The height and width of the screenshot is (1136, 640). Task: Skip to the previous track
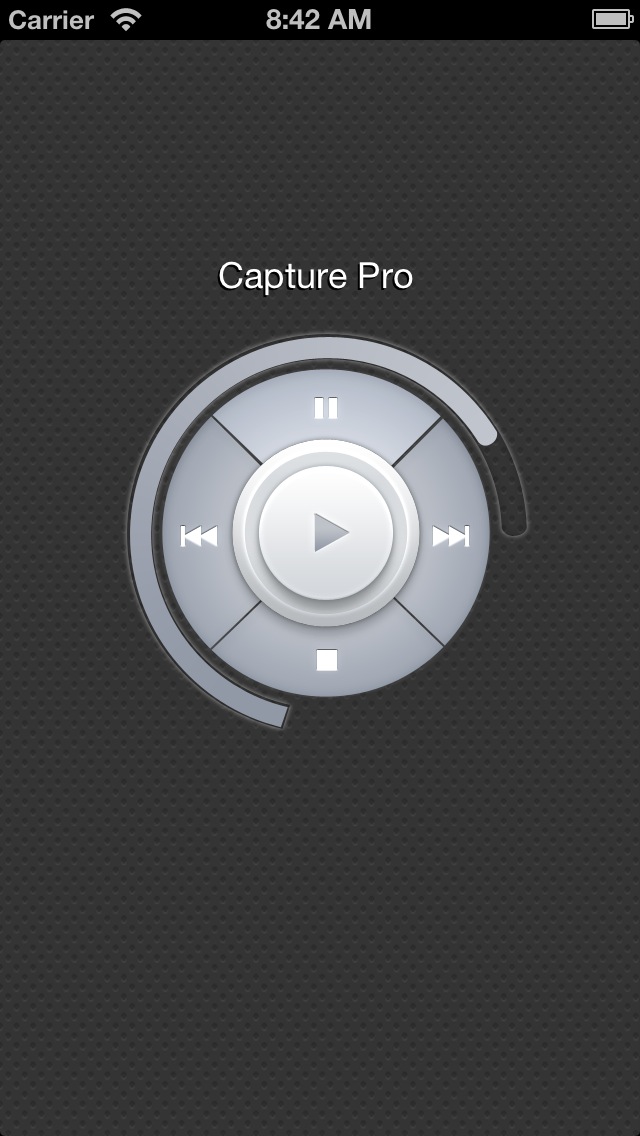[x=199, y=536]
